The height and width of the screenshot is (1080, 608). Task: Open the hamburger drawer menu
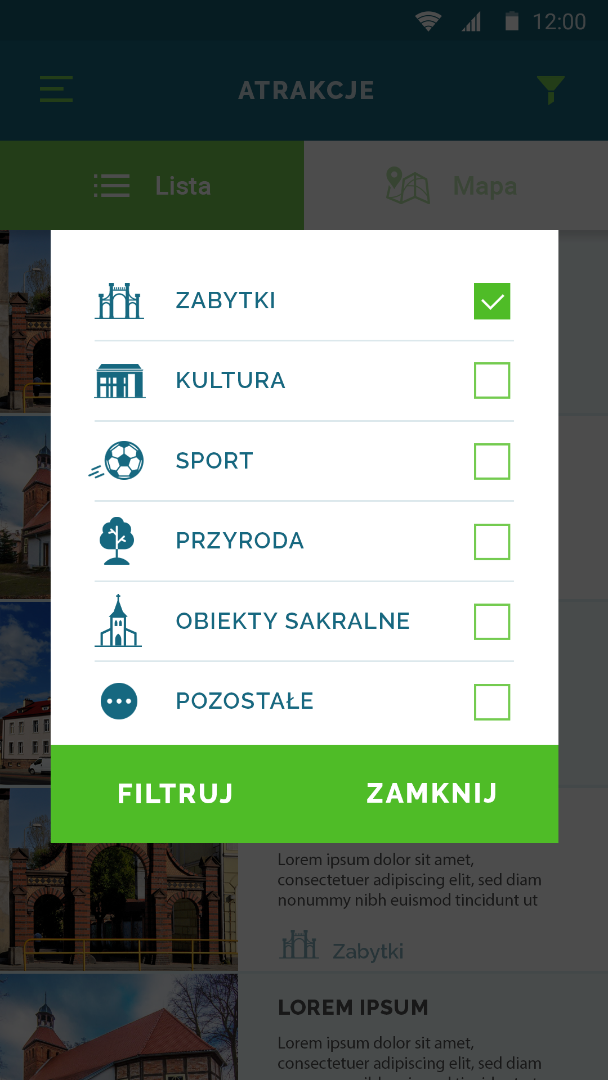[56, 90]
